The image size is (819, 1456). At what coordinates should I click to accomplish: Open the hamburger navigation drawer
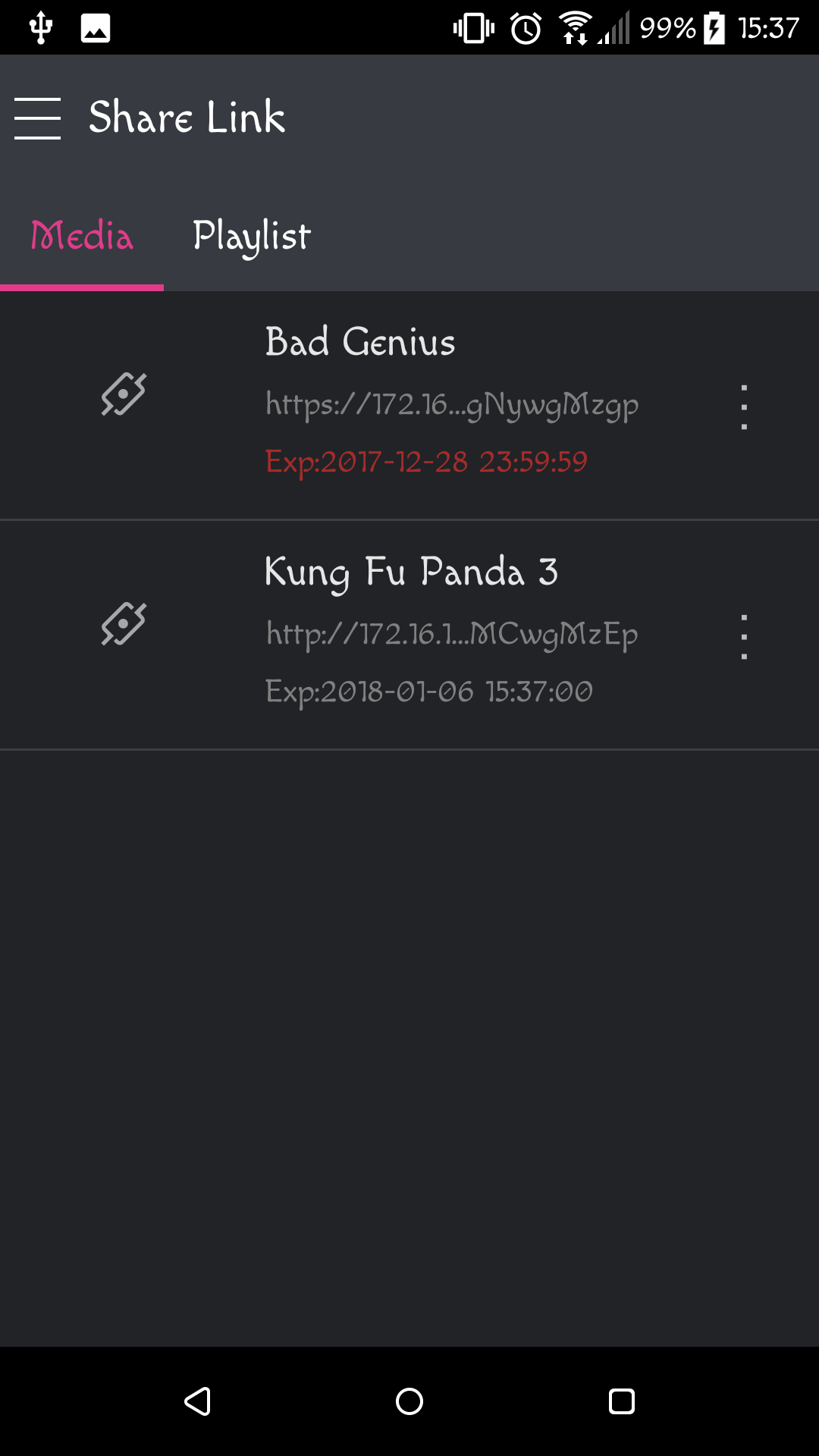[x=37, y=118]
